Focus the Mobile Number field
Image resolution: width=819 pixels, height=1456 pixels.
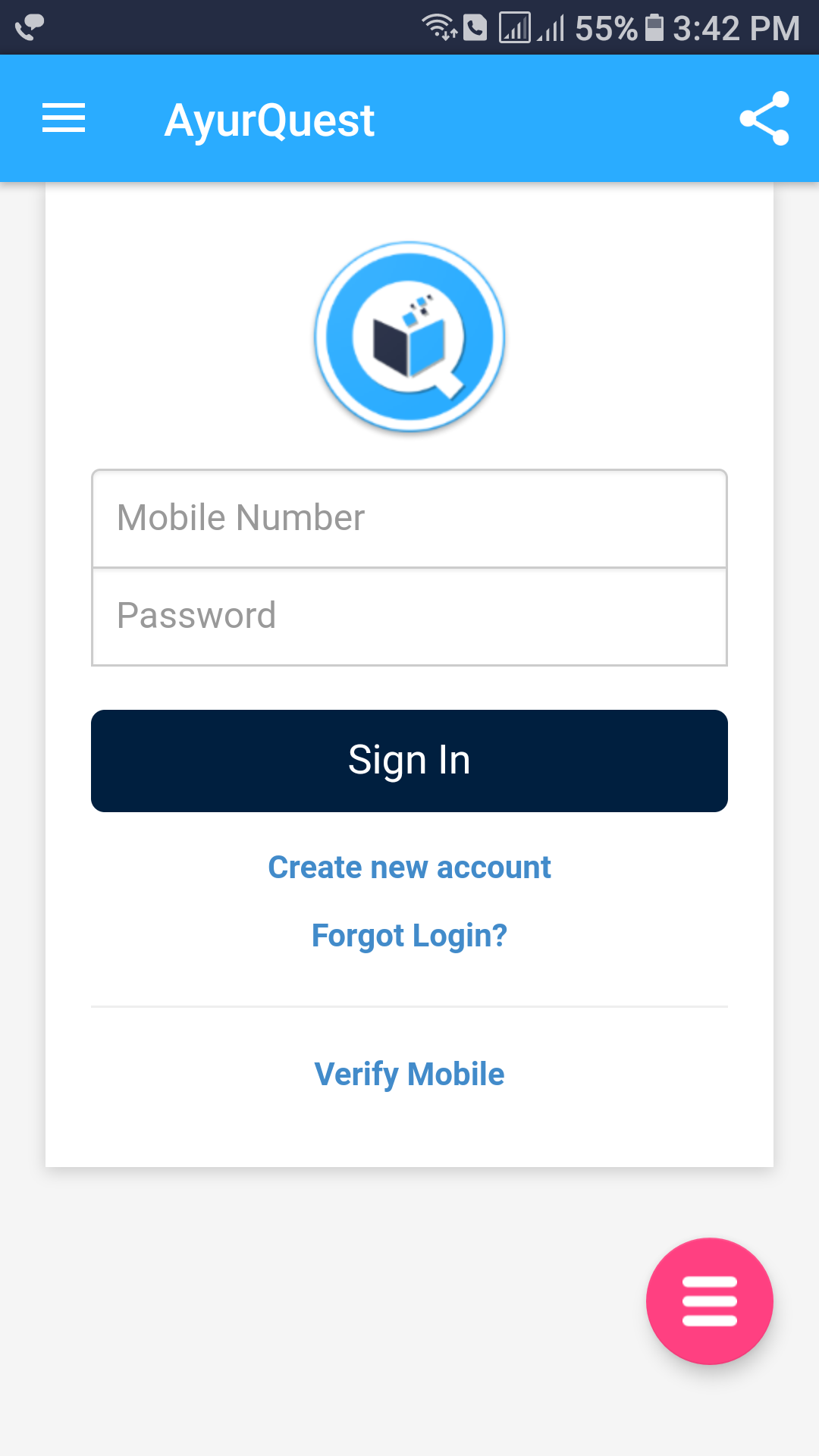coord(409,519)
